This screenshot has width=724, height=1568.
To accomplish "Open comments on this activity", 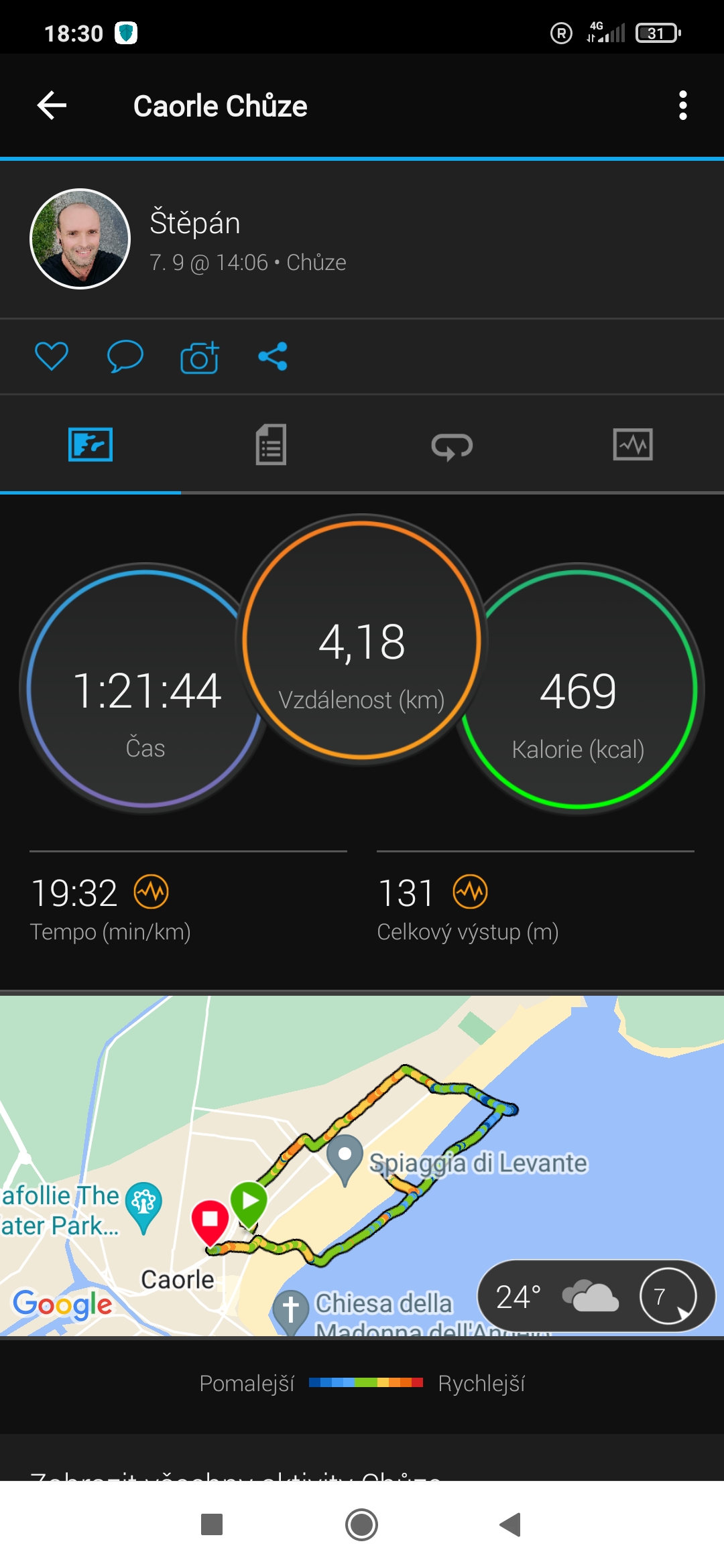I will (x=125, y=356).
